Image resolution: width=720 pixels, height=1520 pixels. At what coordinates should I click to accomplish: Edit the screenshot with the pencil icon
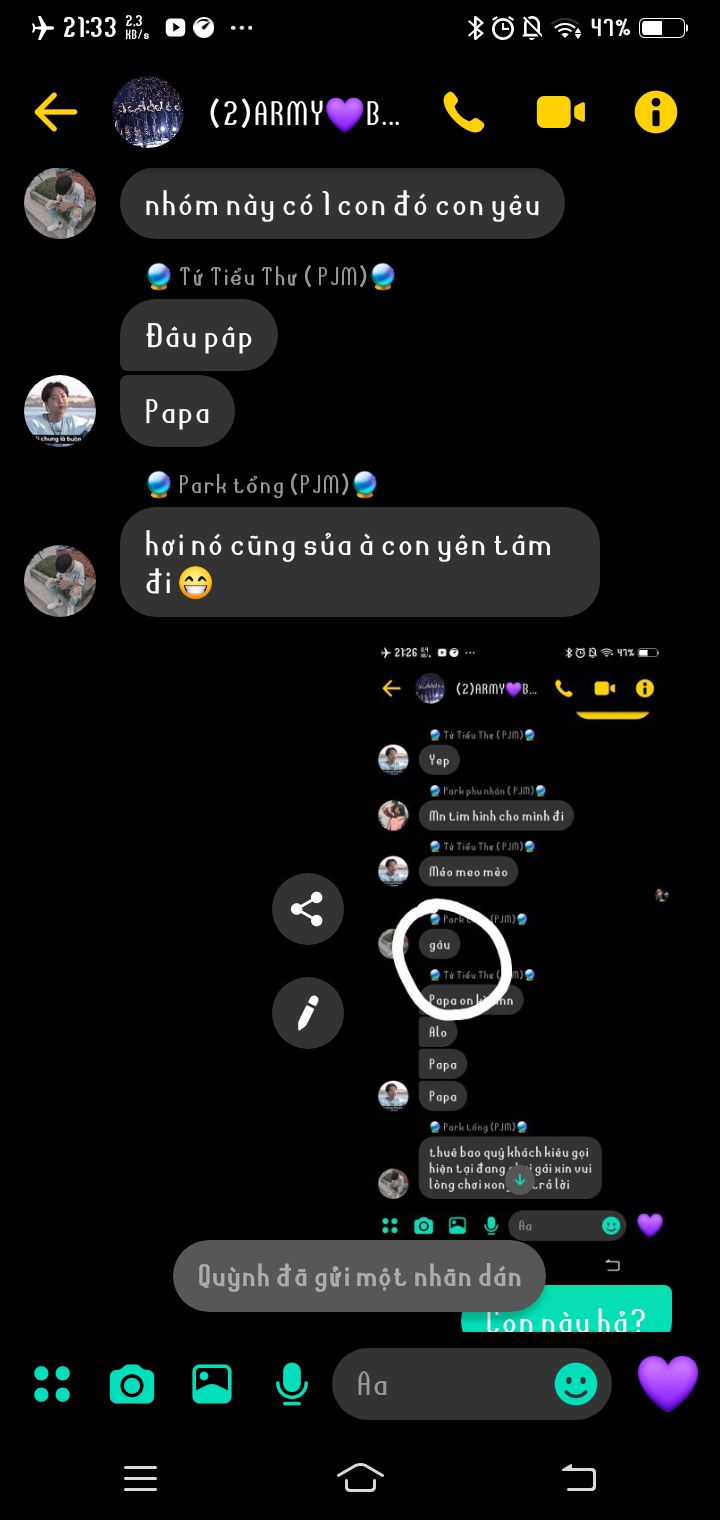click(307, 1013)
